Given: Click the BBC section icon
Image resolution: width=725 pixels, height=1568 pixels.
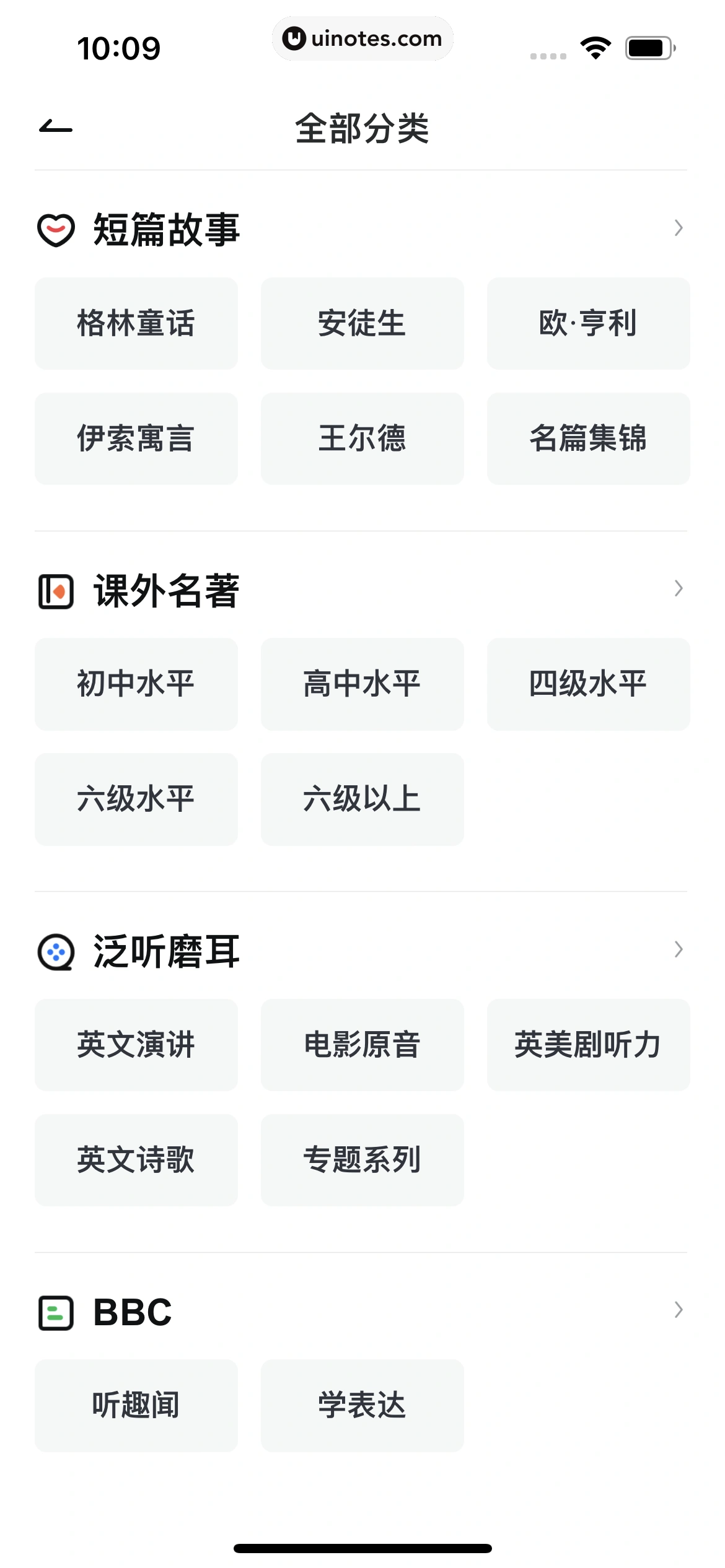Looking at the screenshot, I should [x=55, y=1309].
